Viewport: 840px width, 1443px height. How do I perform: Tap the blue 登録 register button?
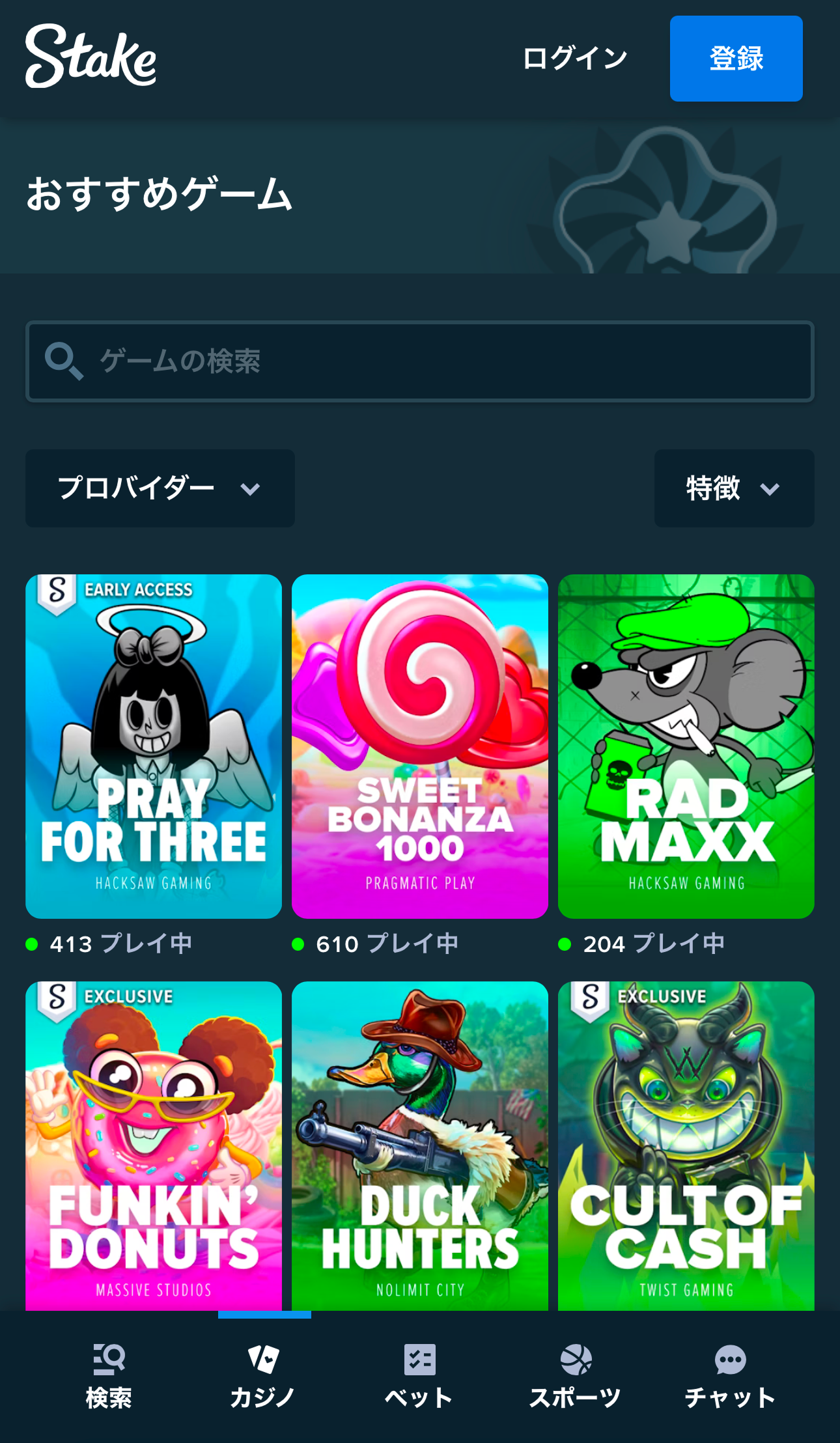click(736, 59)
